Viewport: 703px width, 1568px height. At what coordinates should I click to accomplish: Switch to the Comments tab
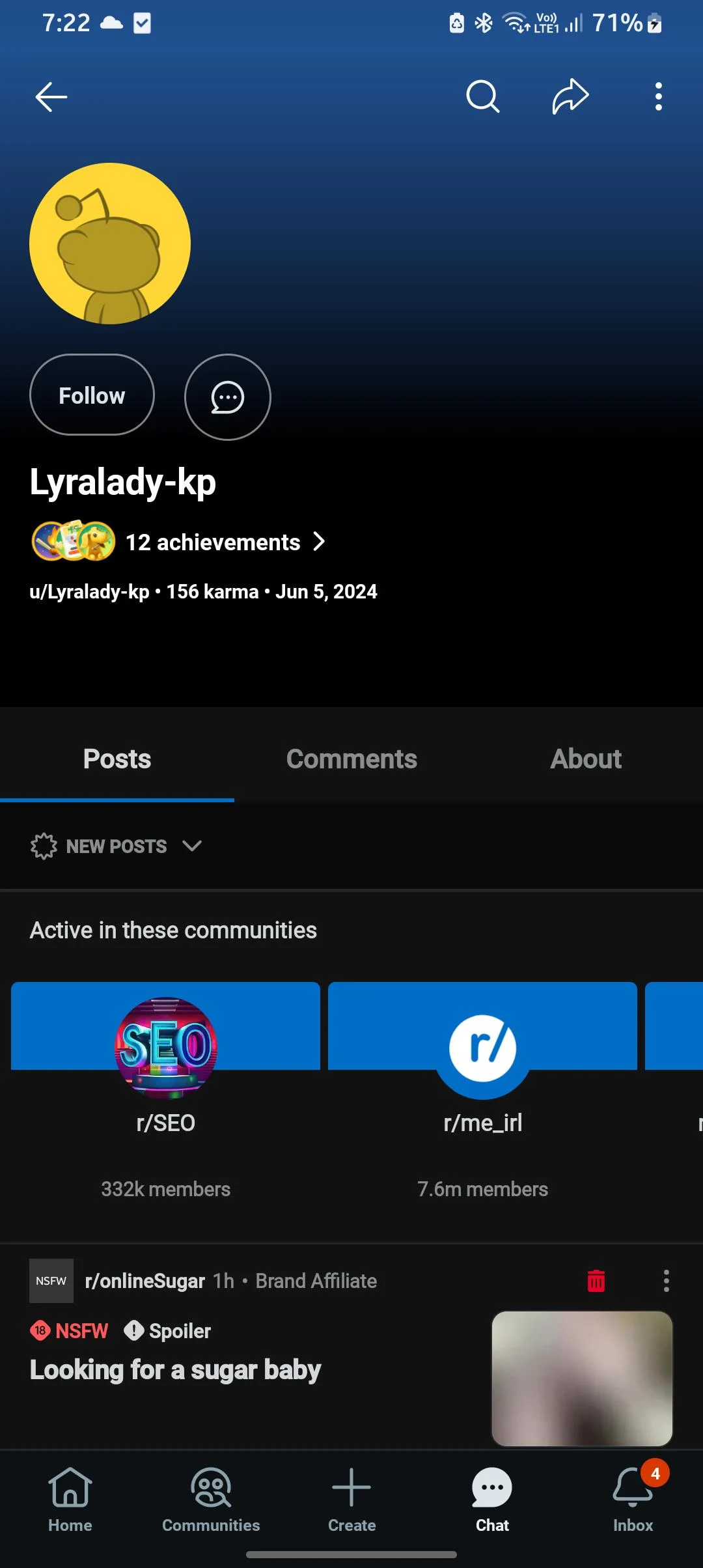tap(351, 759)
